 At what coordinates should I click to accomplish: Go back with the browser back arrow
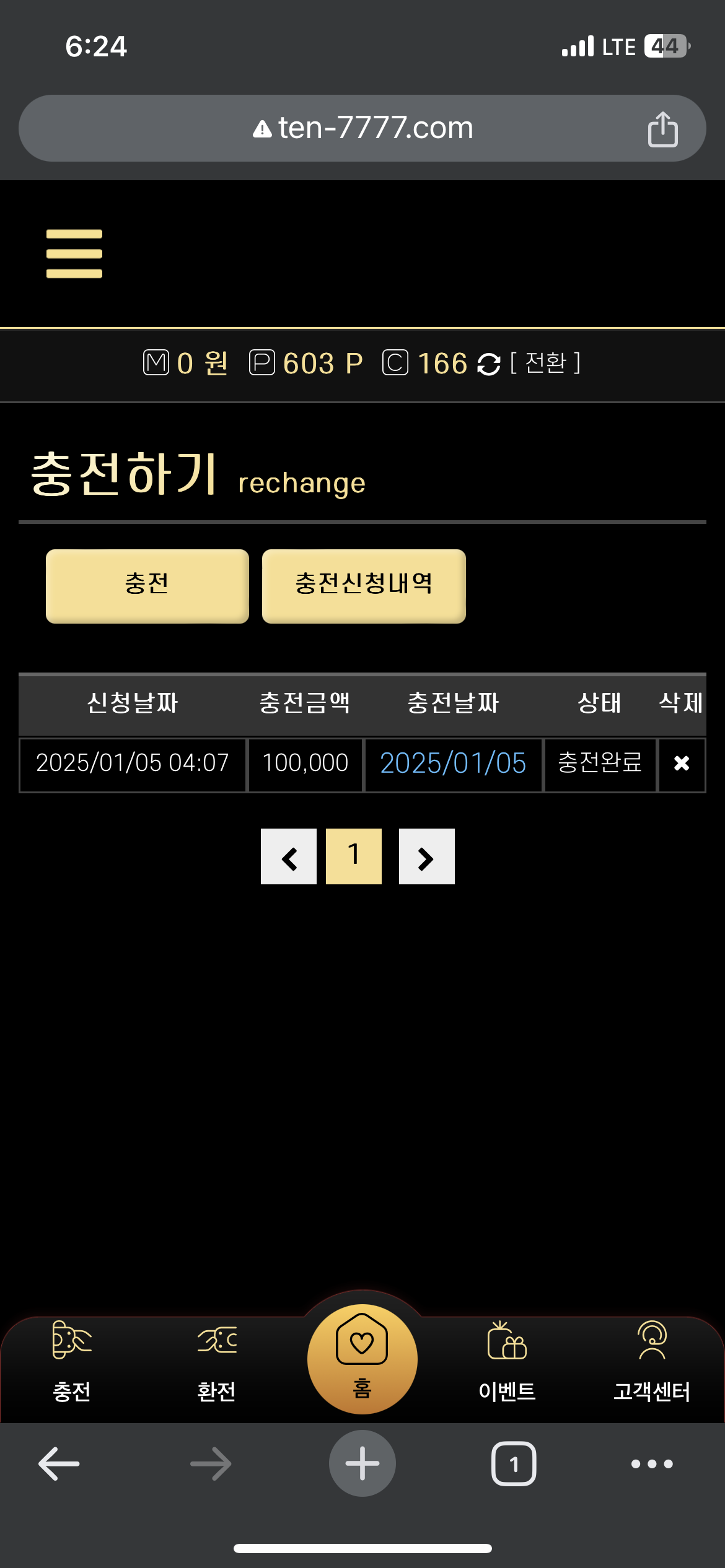[x=59, y=1463]
